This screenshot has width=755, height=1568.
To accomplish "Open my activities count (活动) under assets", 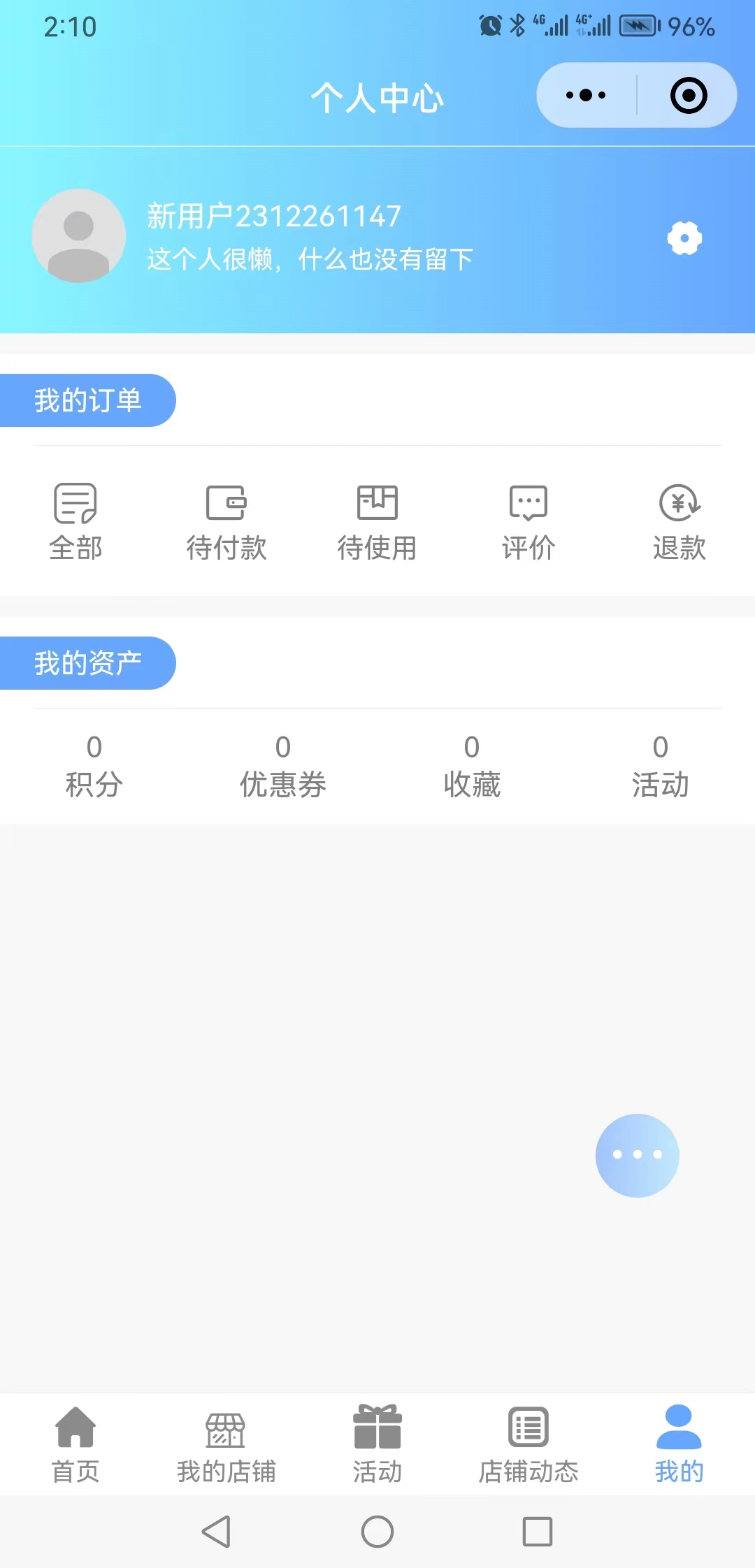I will [661, 766].
